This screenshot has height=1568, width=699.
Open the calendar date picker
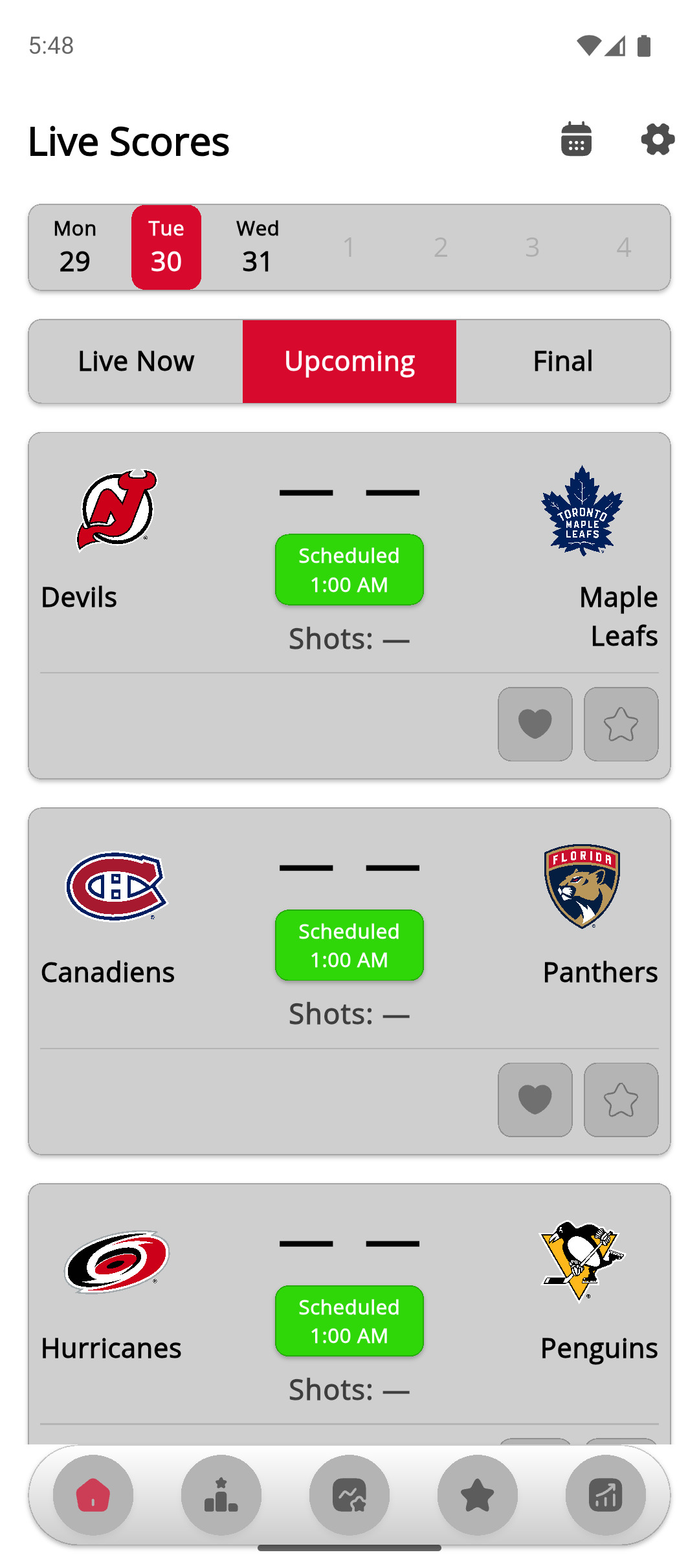574,140
